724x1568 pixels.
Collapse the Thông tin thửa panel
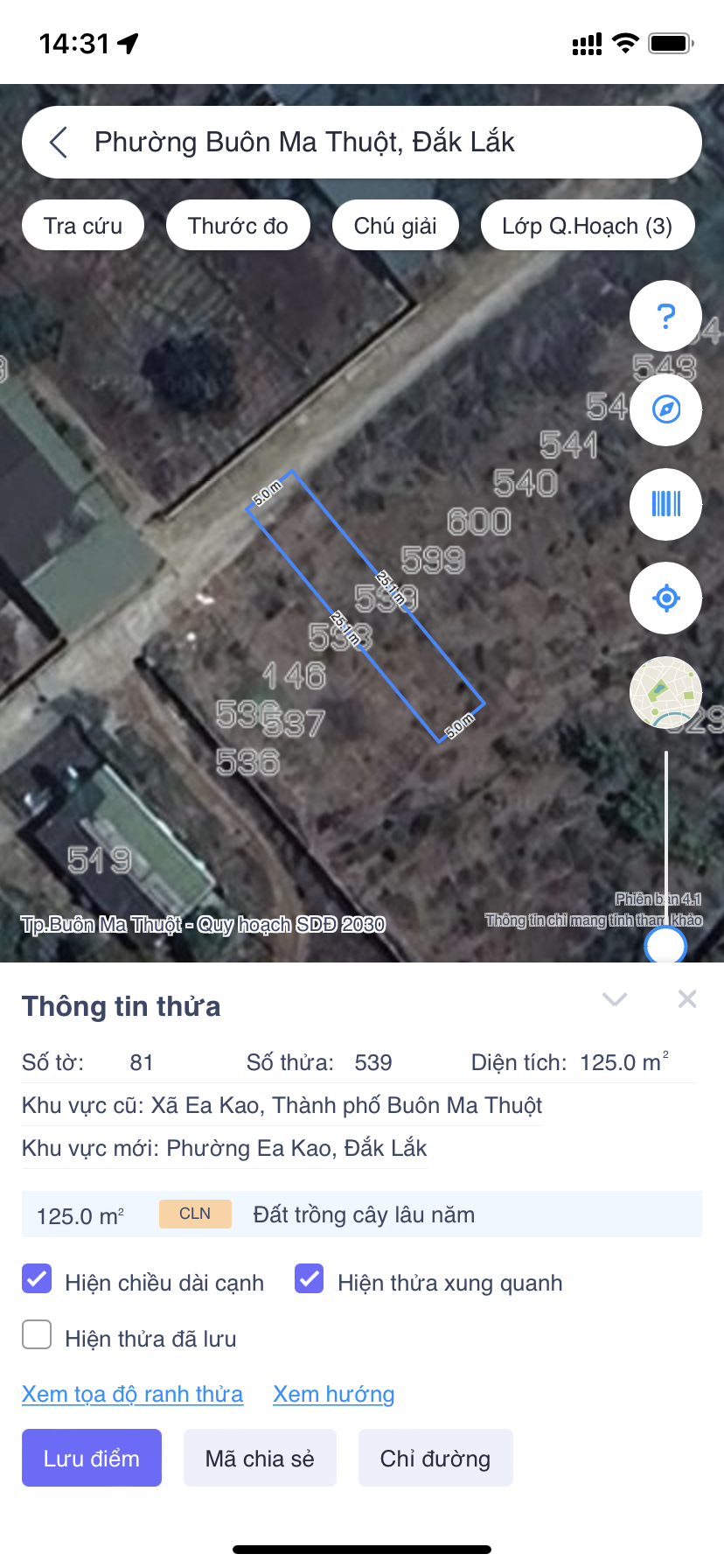tap(615, 999)
